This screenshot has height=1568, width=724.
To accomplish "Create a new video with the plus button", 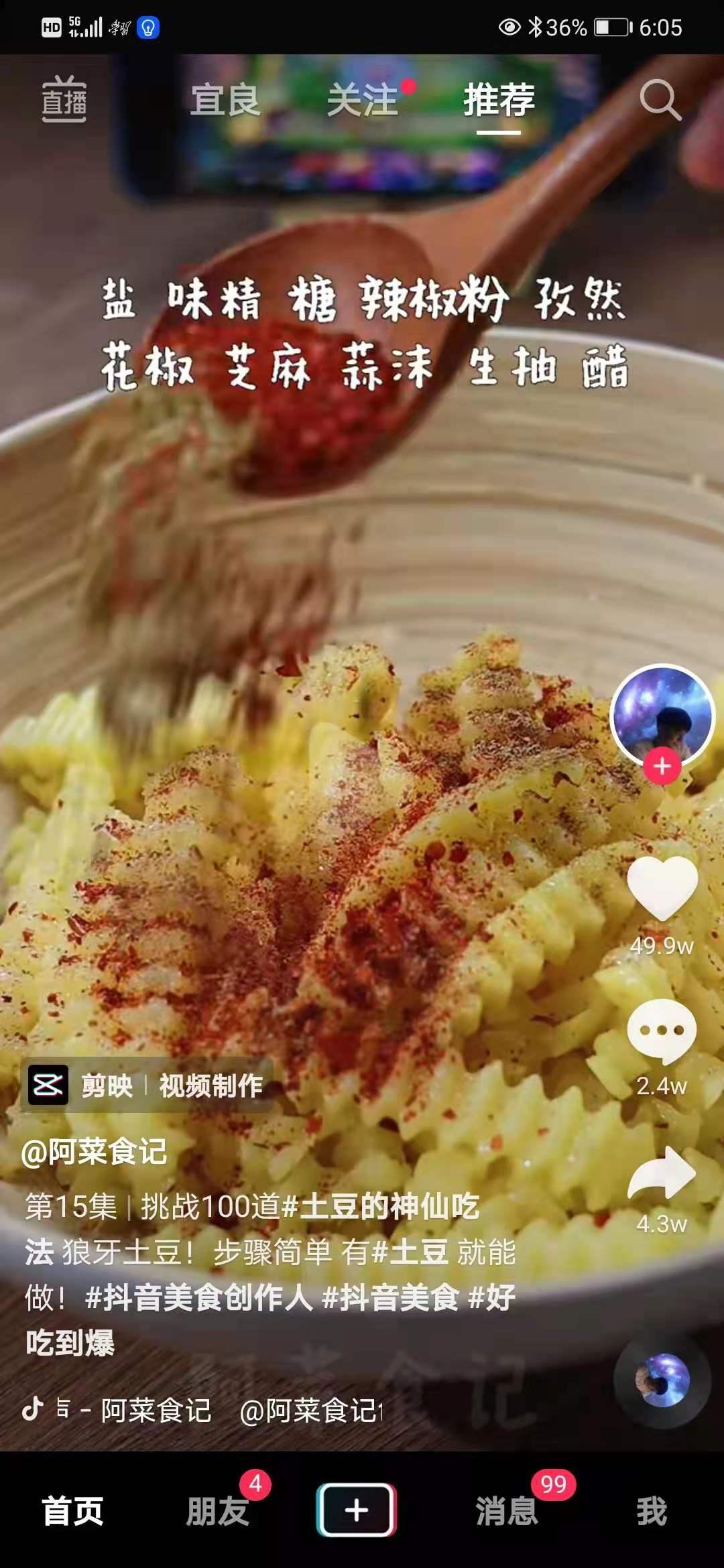I will (x=357, y=1510).
